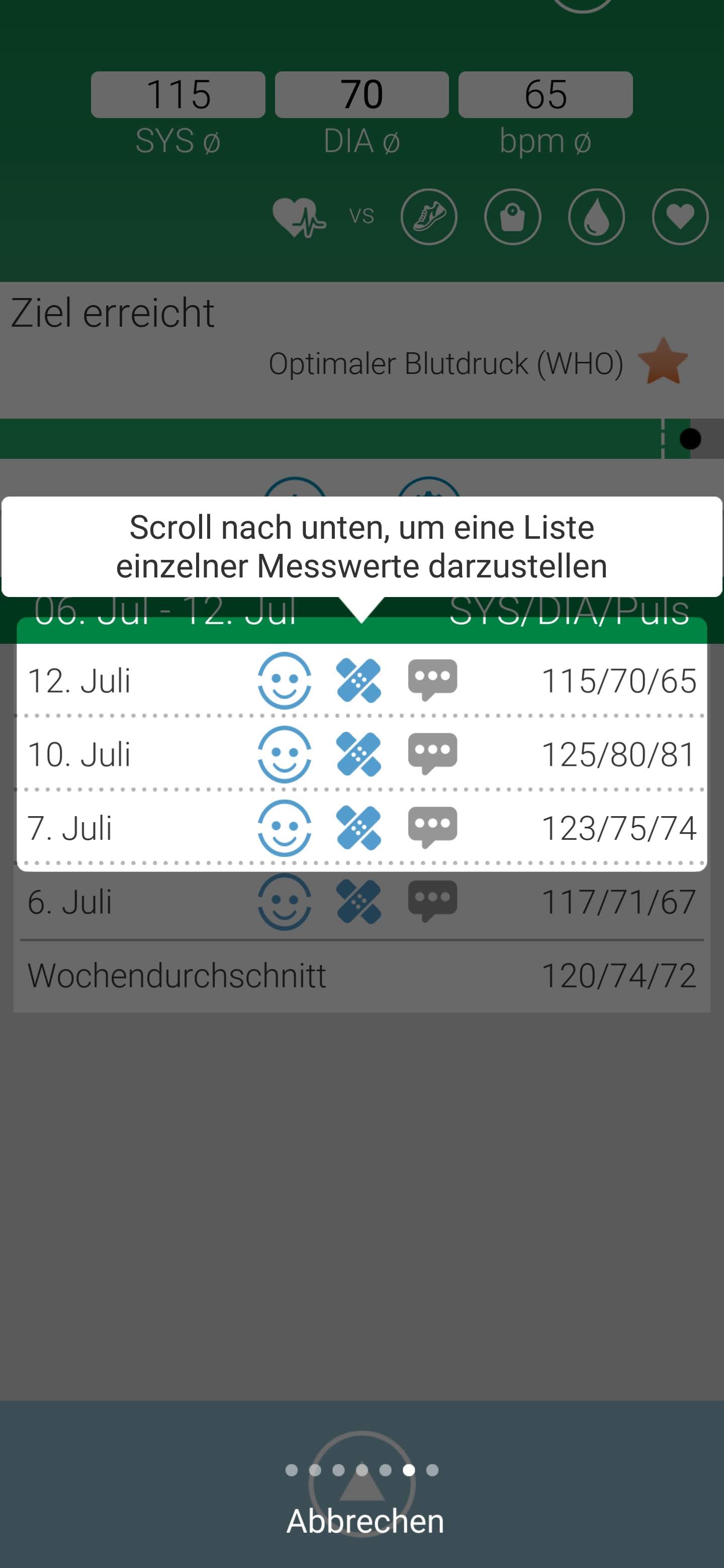Tap the smiley icon on 7. Juli
Viewport: 724px width, 1568px height.
[285, 828]
